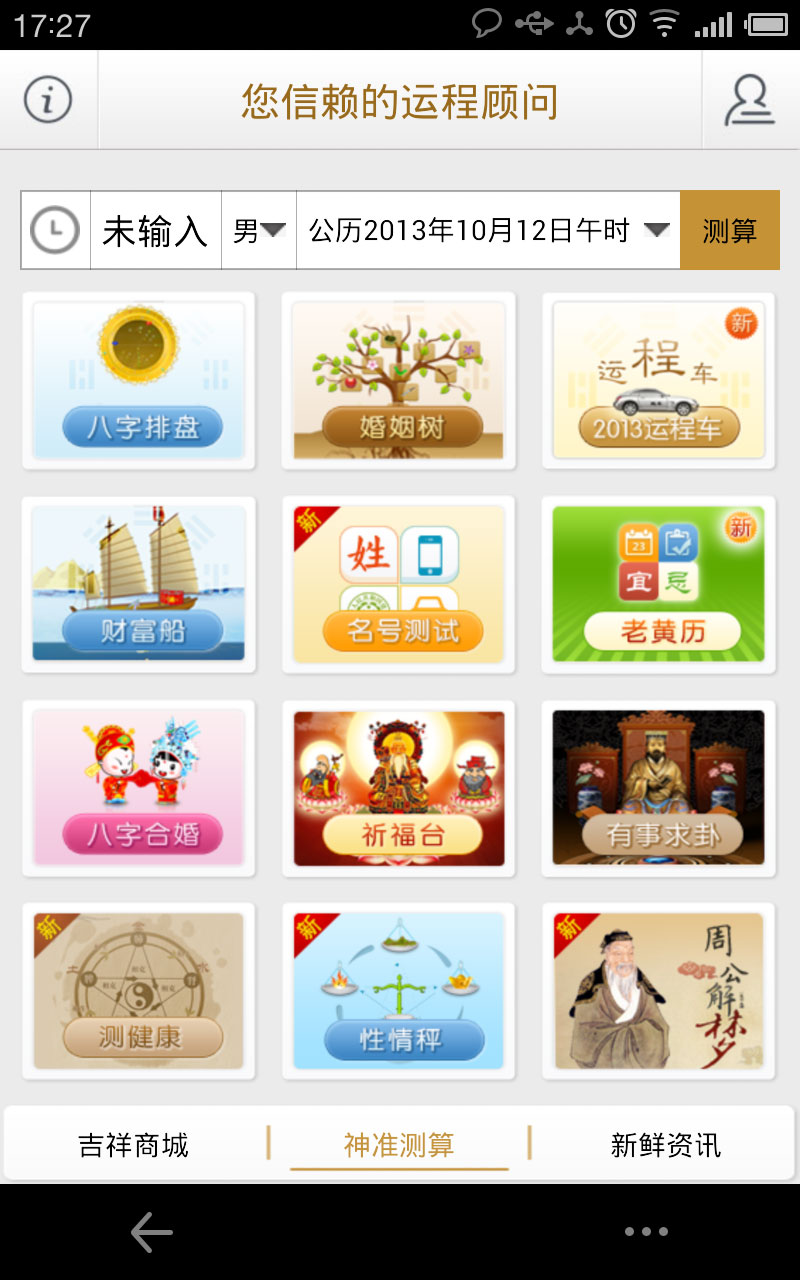Open the 八字排盘 tile

click(139, 381)
